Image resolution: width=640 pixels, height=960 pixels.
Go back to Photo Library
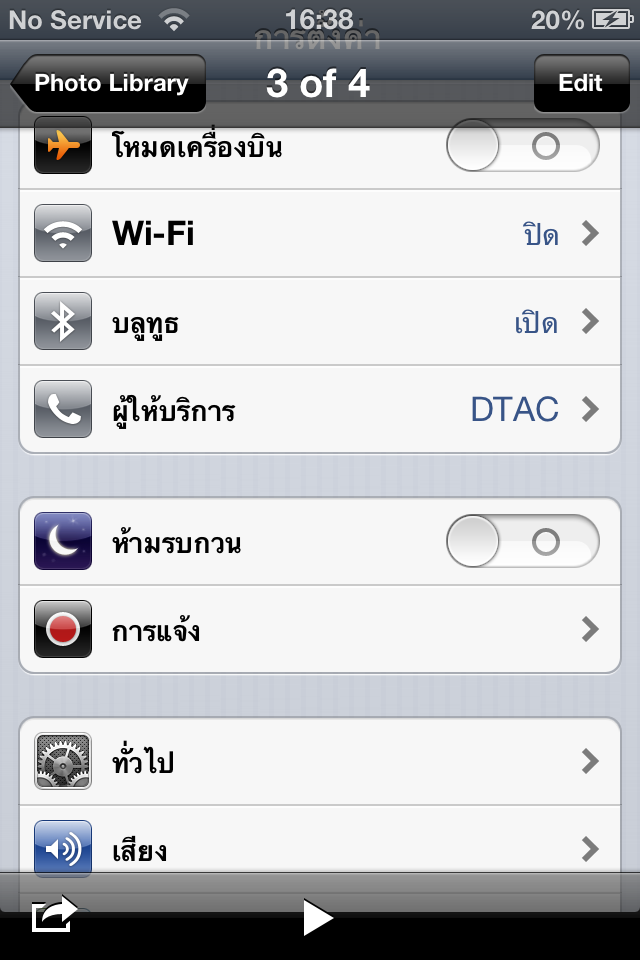tap(108, 83)
